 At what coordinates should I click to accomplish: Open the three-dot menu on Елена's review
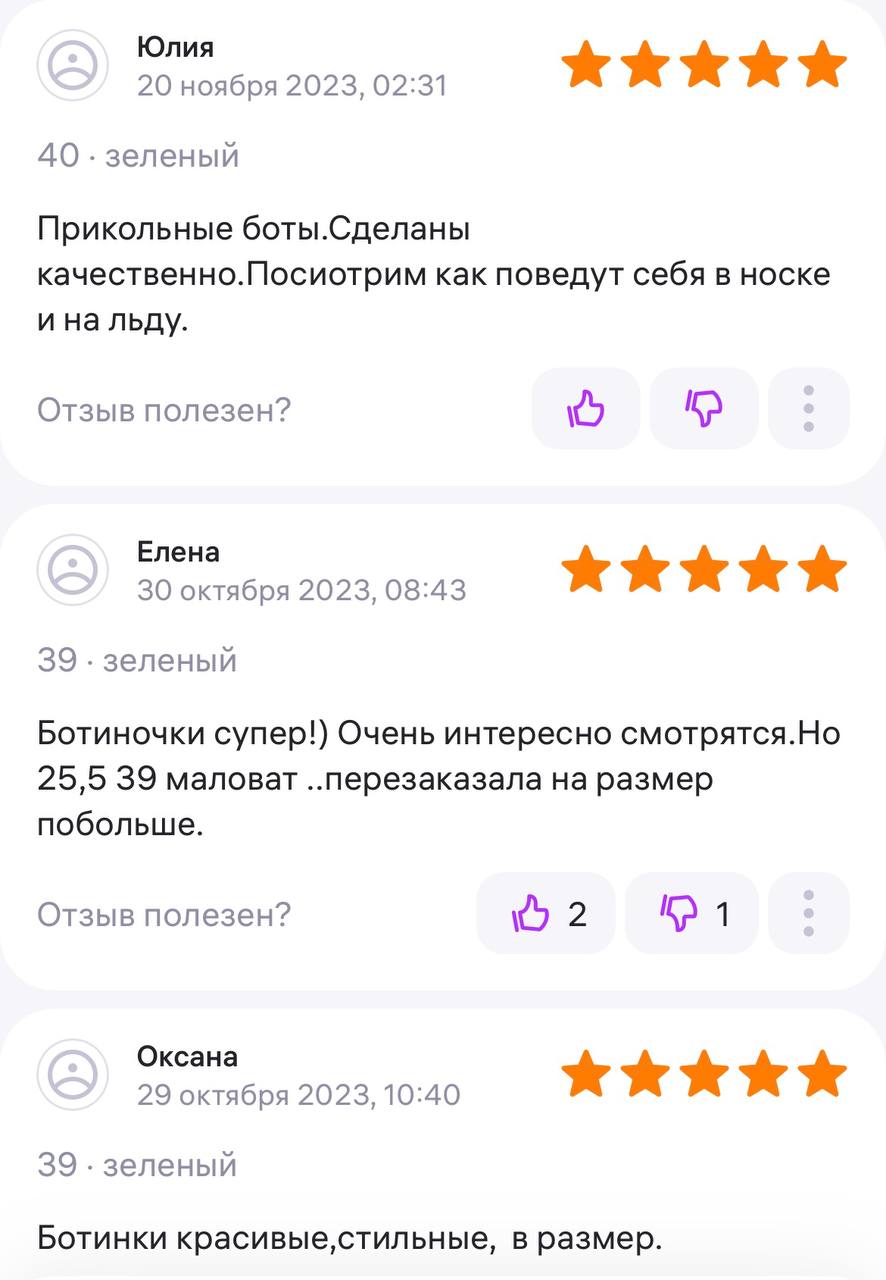coord(809,913)
